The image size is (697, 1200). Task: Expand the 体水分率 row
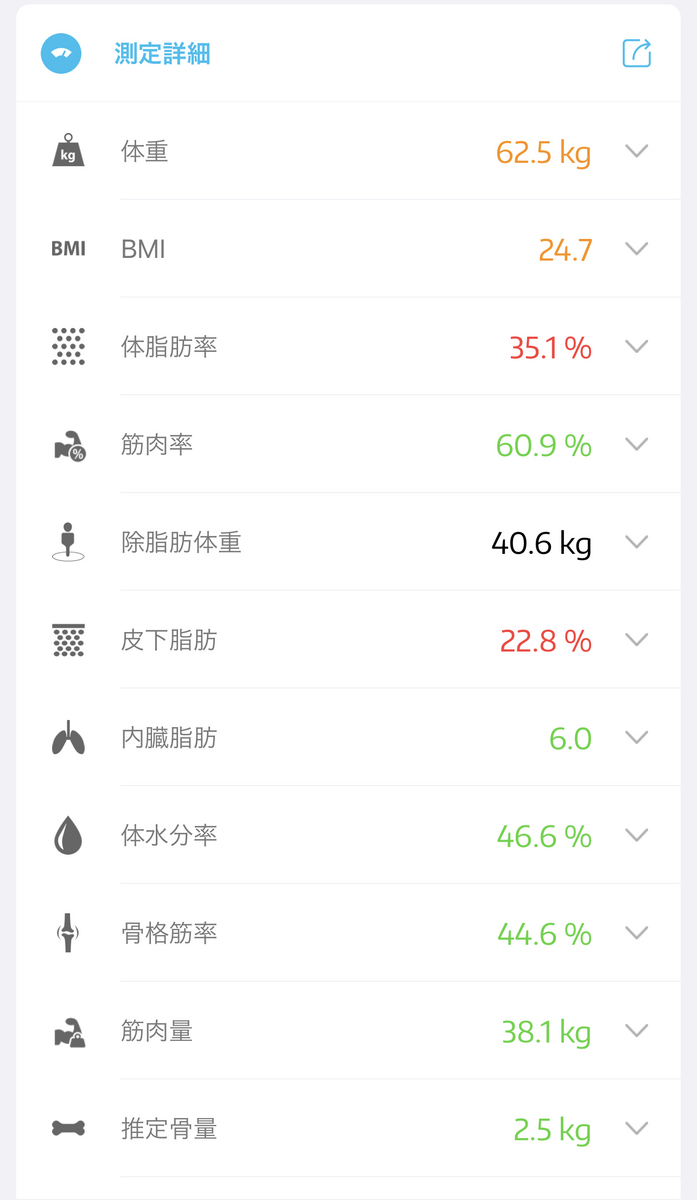coord(636,835)
